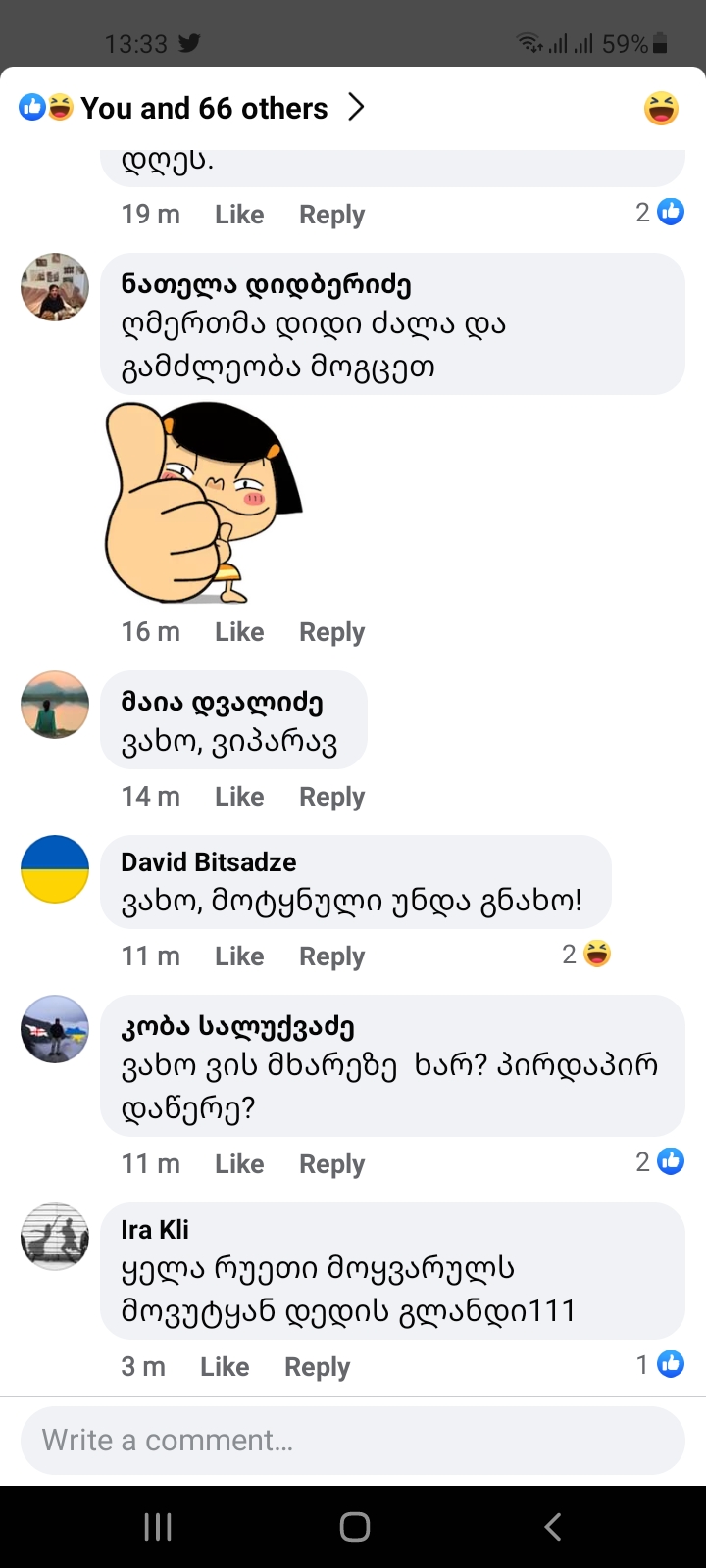View reactions on David Bitsadze's comment

[586, 955]
